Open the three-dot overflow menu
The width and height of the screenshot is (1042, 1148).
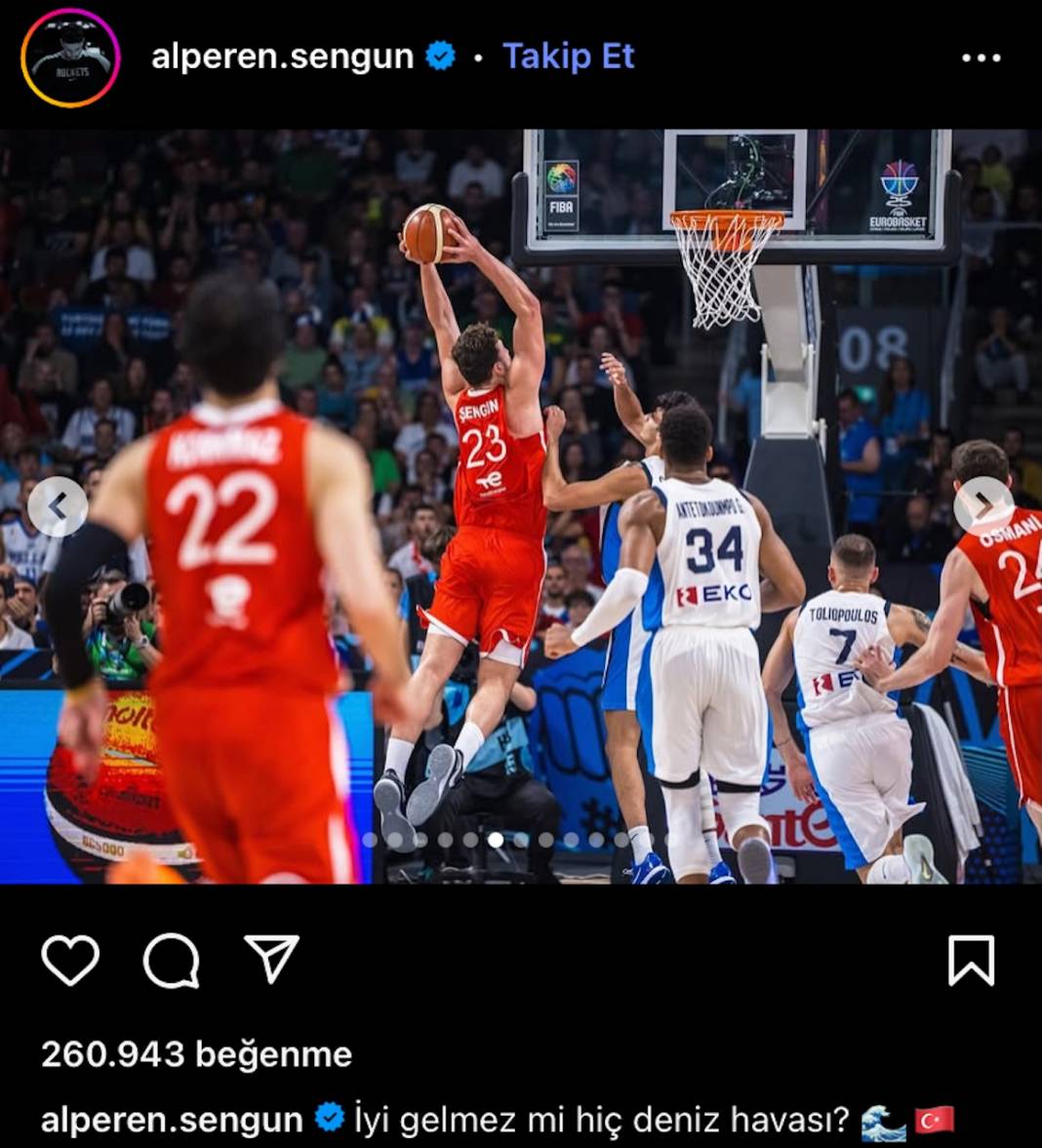click(981, 58)
